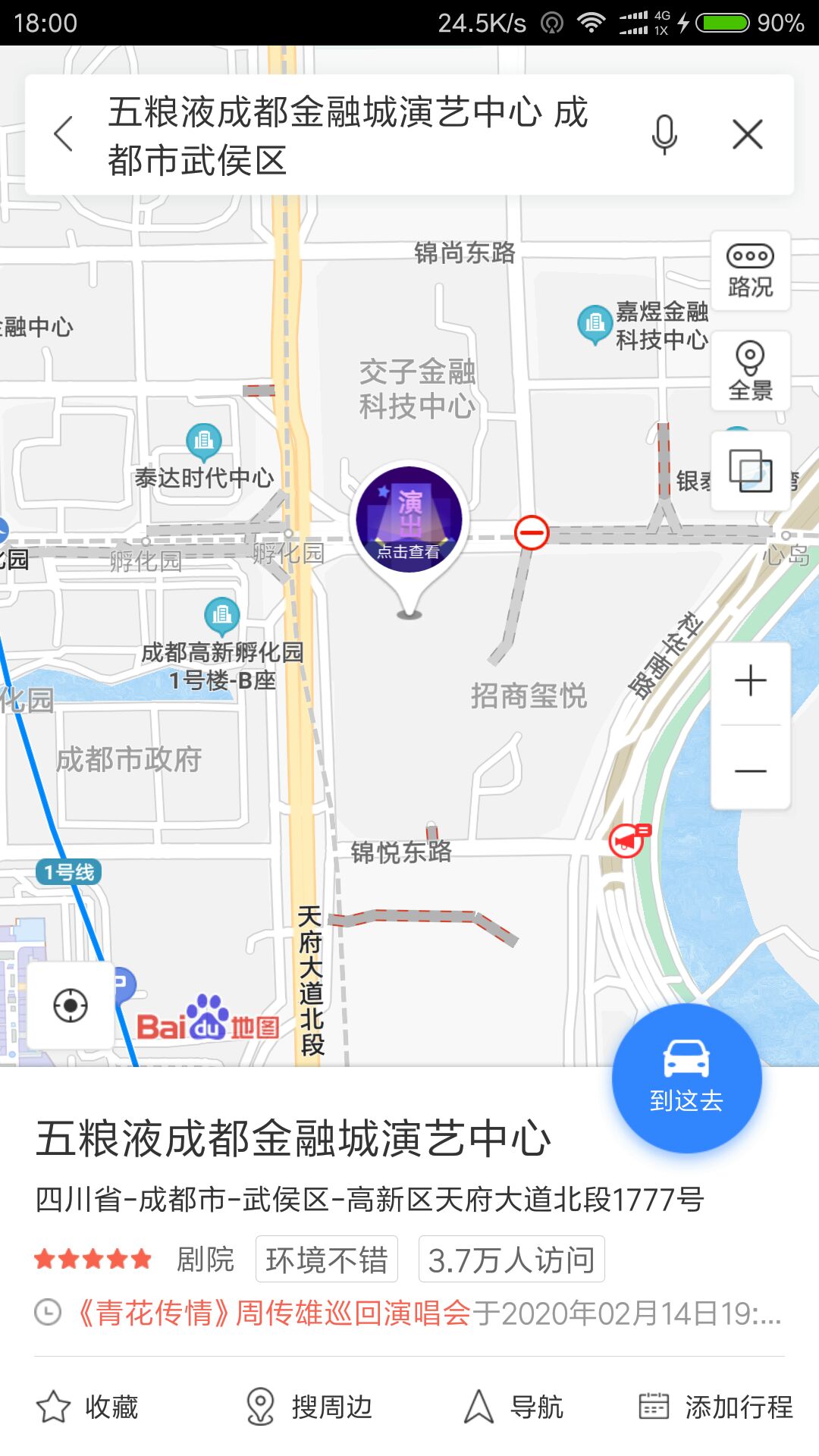Zoom out on the map

tap(751, 770)
